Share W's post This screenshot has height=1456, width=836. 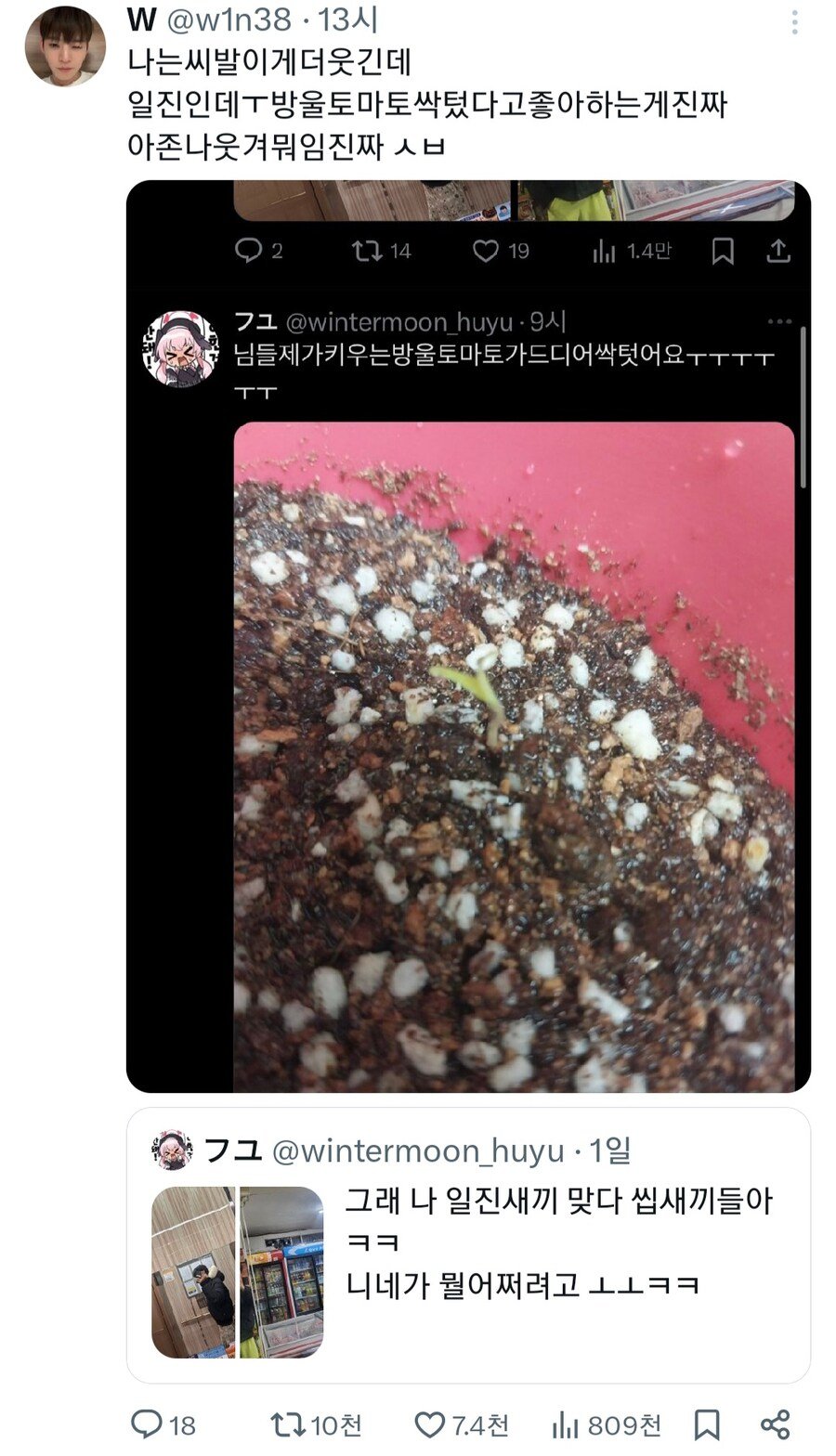point(775,1424)
